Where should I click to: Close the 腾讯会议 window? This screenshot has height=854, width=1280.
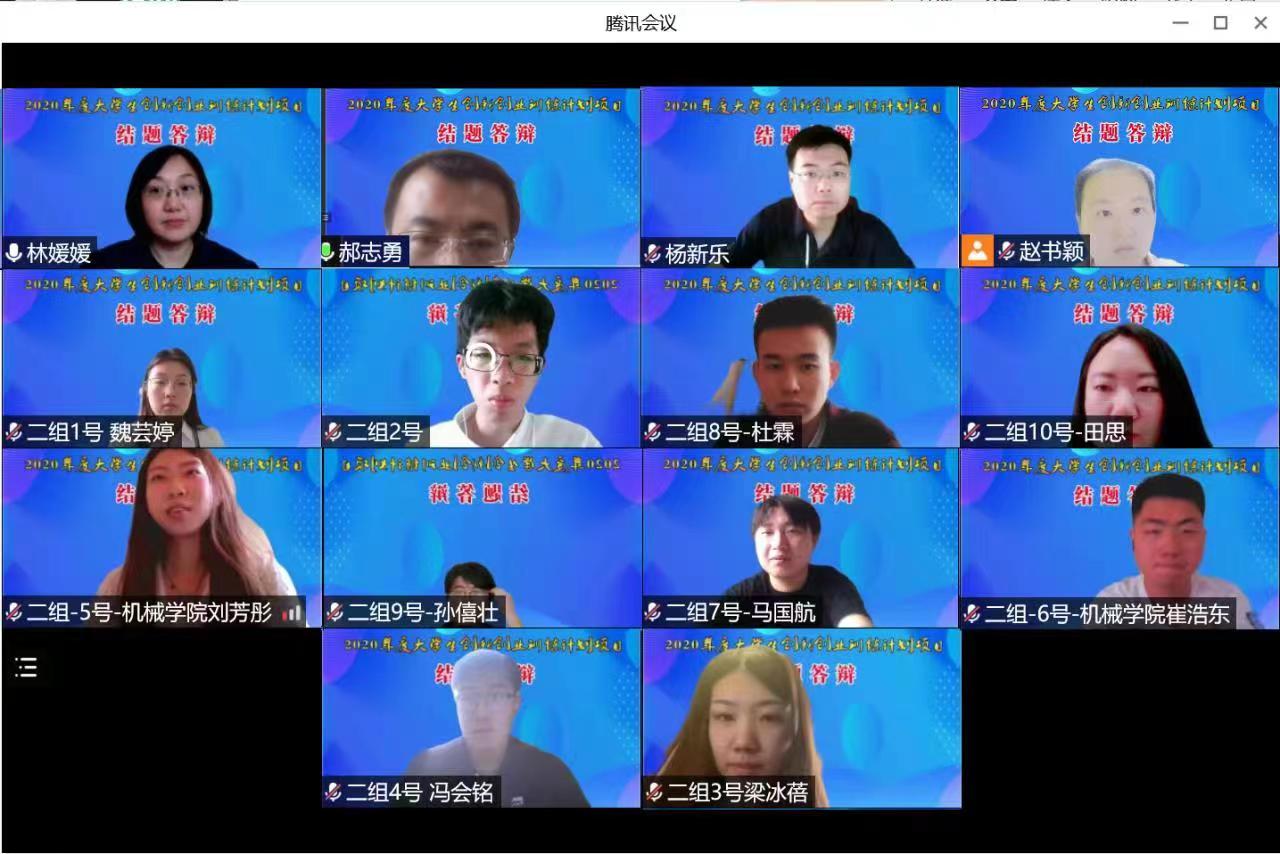[1260, 22]
